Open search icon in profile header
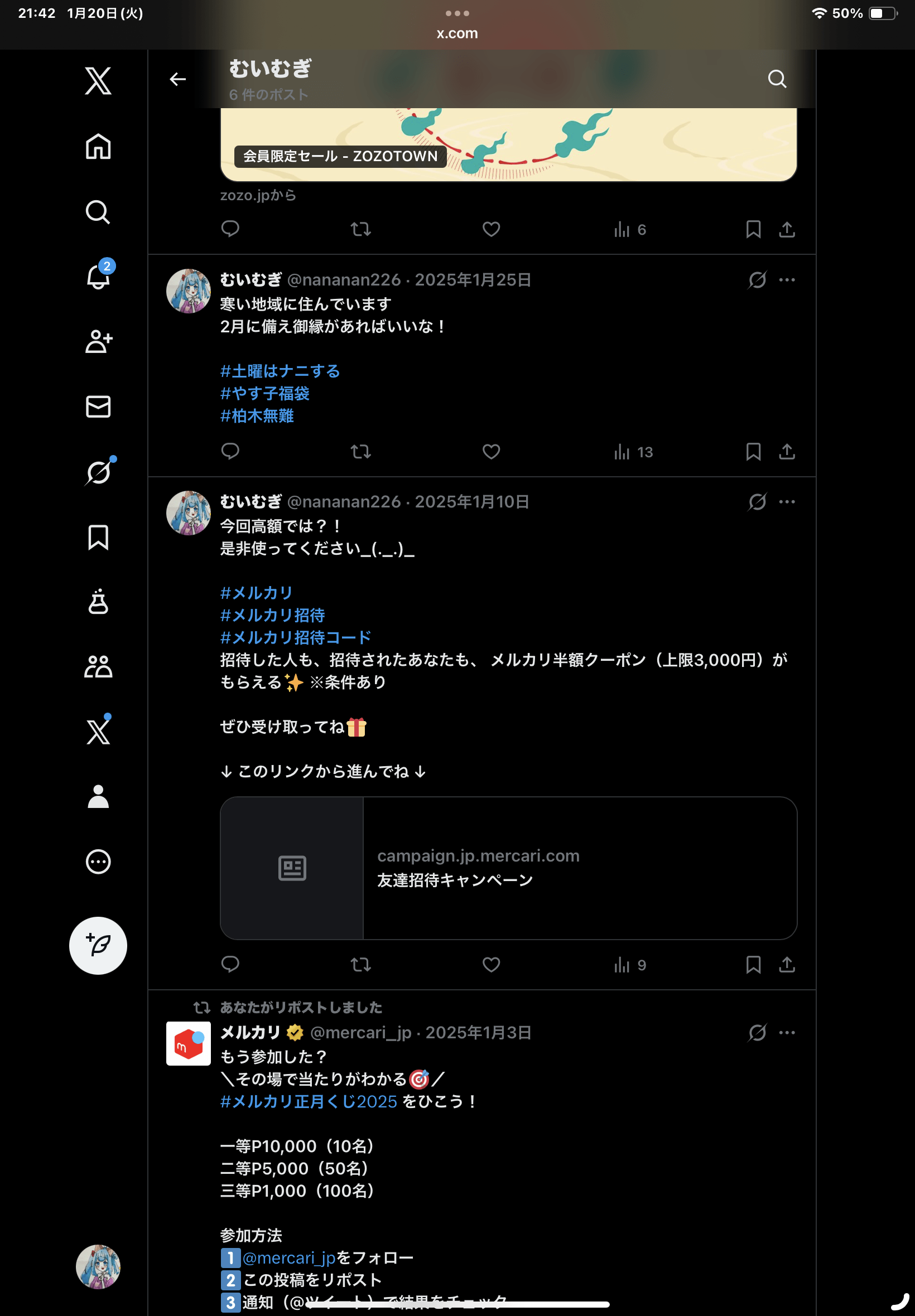Screen dimensions: 915x1316 (x=777, y=79)
